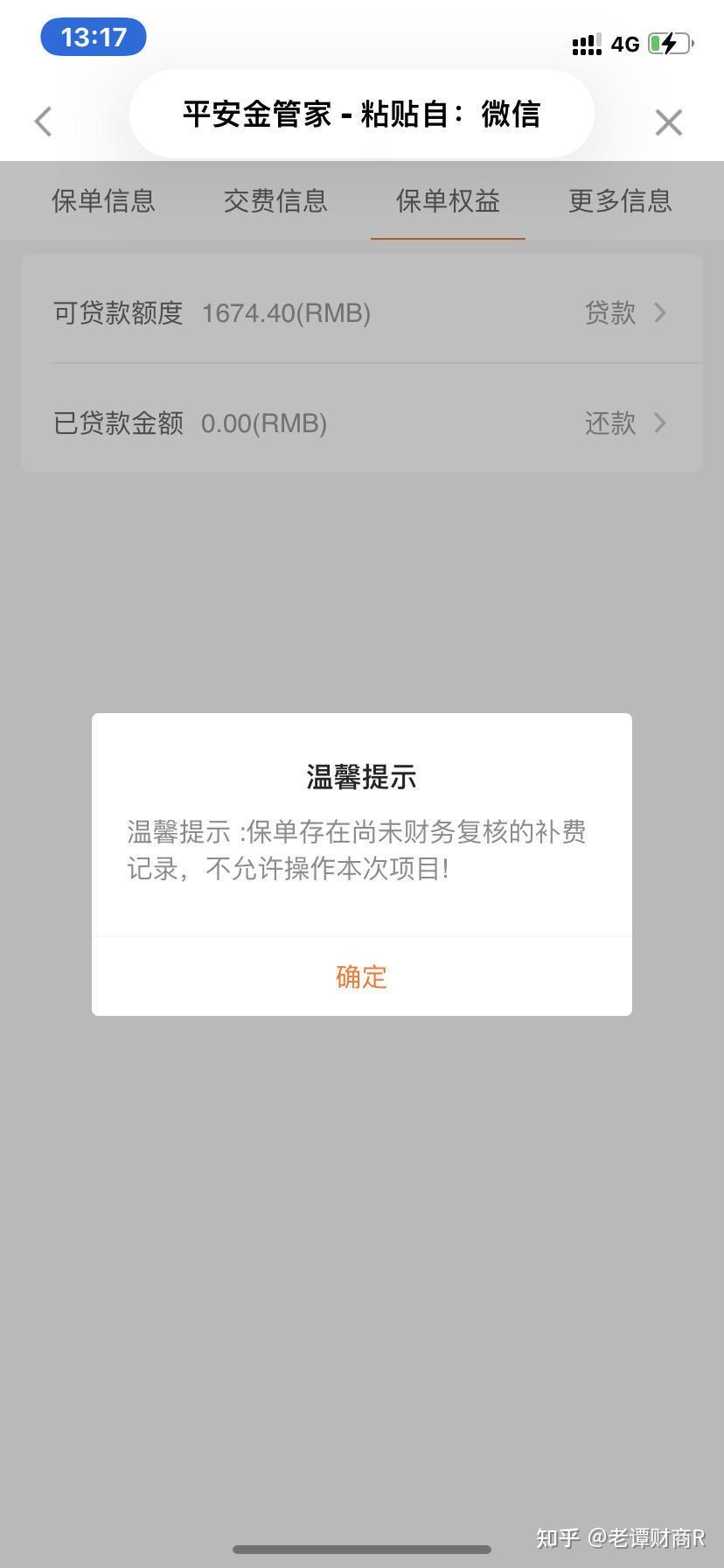
Task: Tap the 已贷款金额 0.00(RMB) row
Action: pos(262,423)
